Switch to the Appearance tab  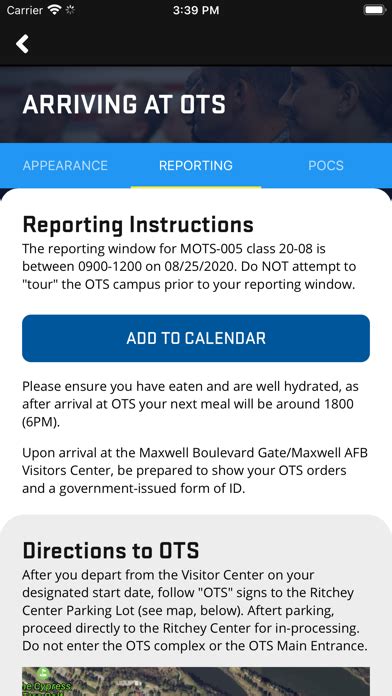pyautogui.click(x=65, y=166)
